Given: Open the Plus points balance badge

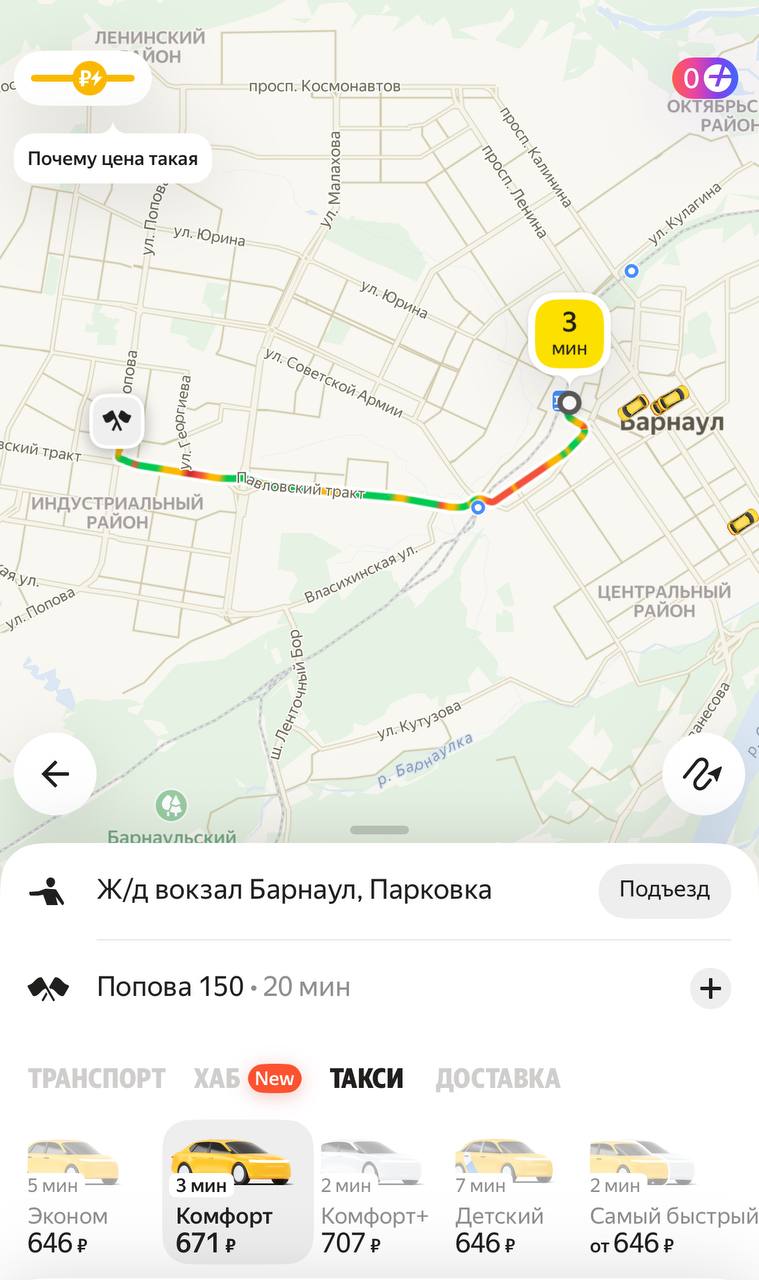Looking at the screenshot, I should (705, 77).
